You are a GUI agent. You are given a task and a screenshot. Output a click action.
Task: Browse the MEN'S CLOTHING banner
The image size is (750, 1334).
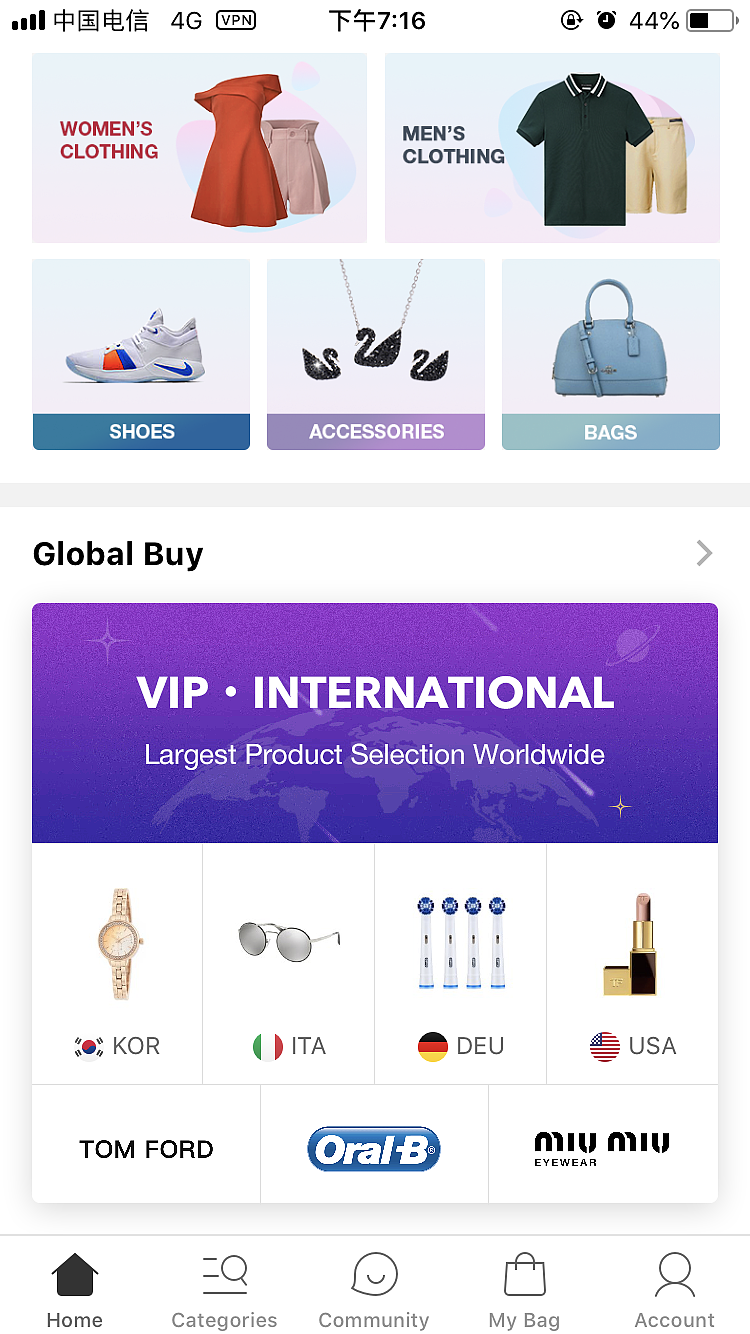552,148
